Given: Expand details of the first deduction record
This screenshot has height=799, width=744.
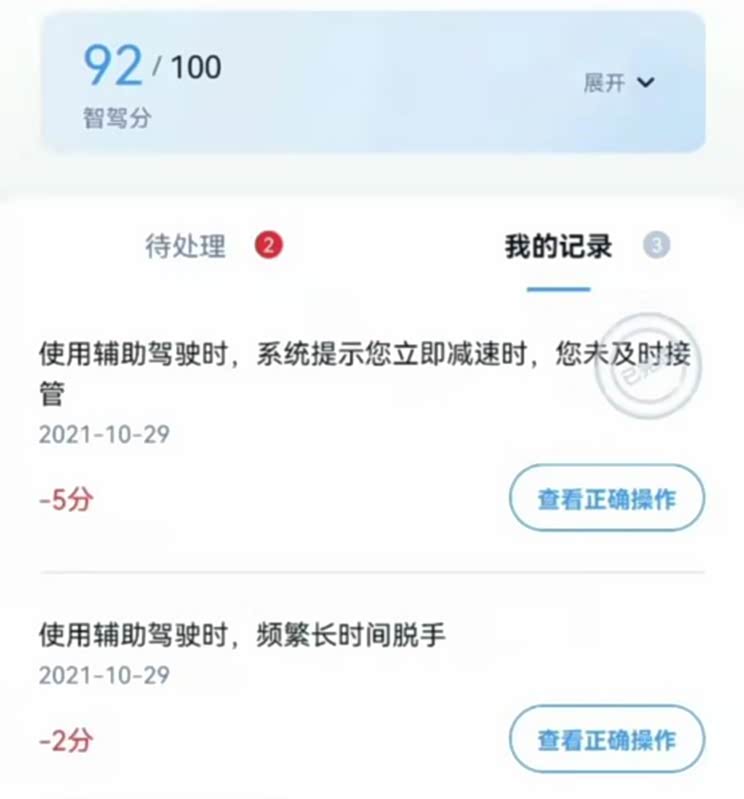Looking at the screenshot, I should [607, 498].
